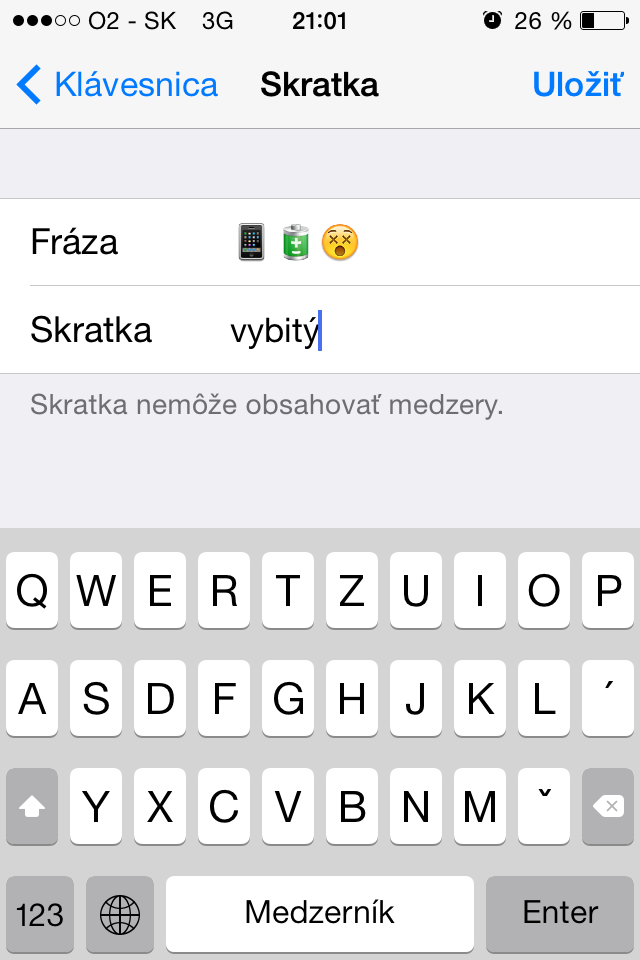Type the letter M
The image size is (640, 960).
tap(479, 806)
